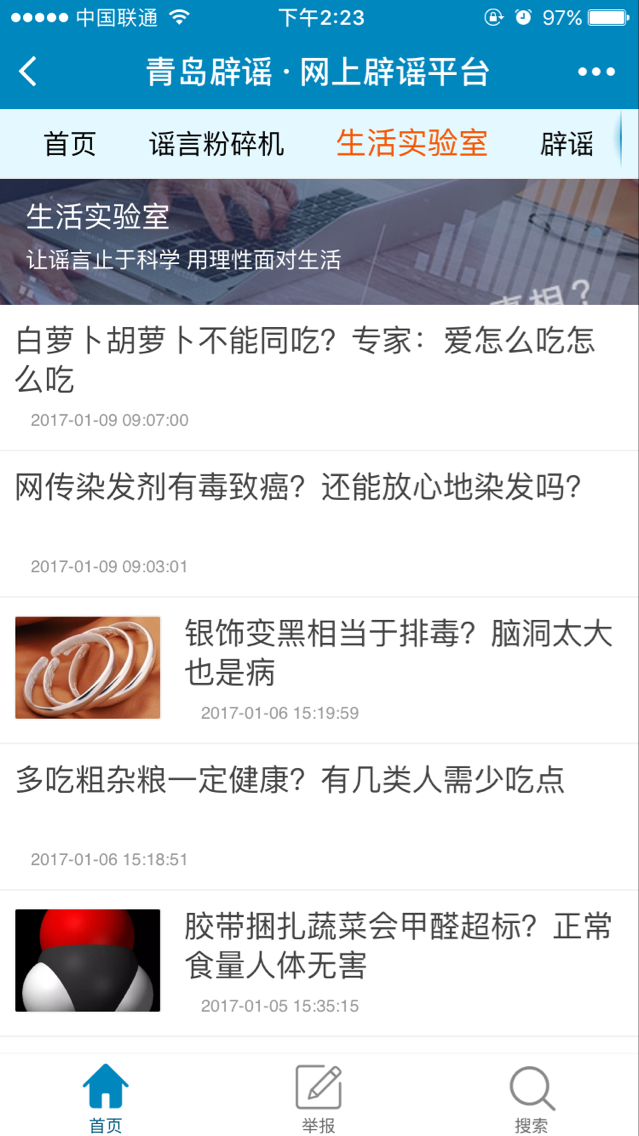Open the 生活实验室 banner
This screenshot has width=639, height=1136.
319,241
